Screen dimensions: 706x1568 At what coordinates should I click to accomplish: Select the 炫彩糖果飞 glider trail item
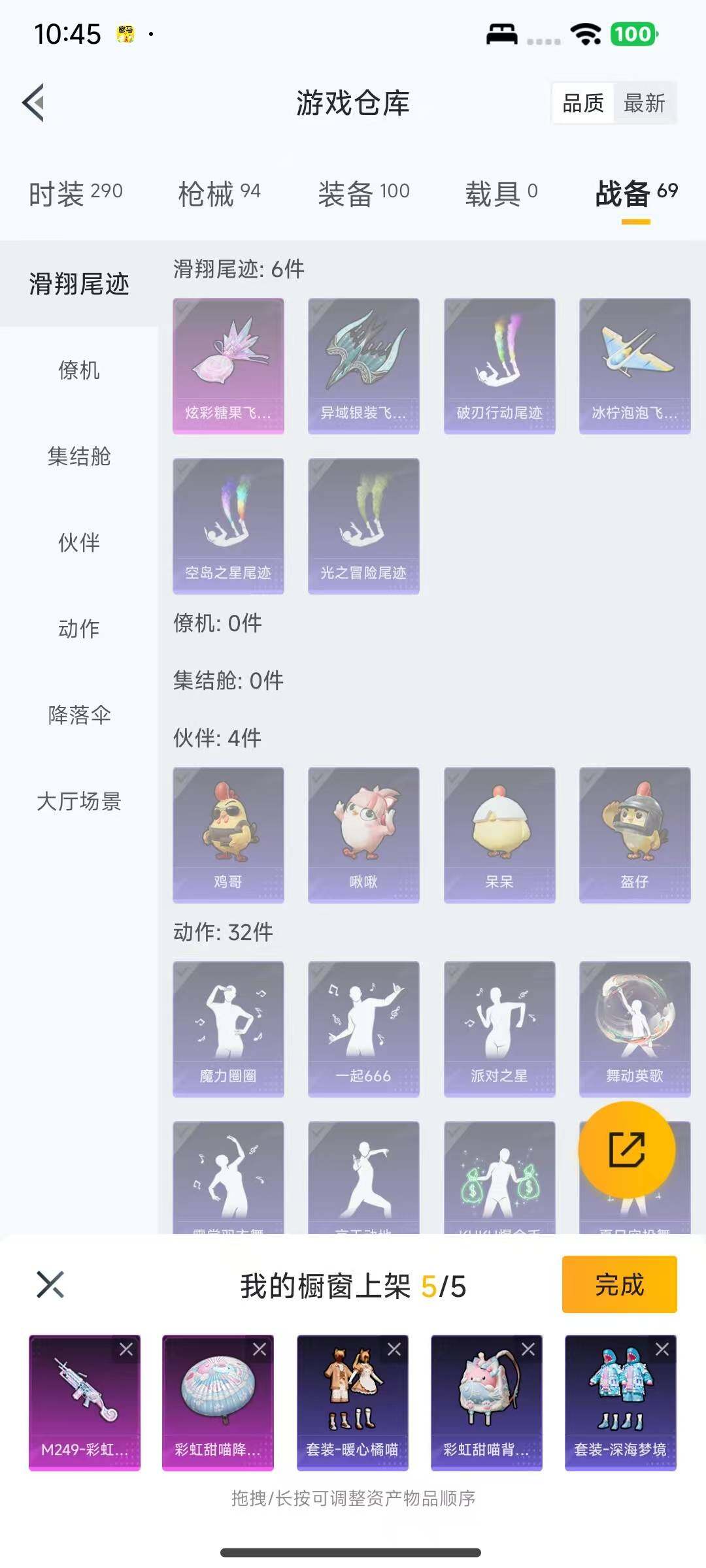click(228, 366)
